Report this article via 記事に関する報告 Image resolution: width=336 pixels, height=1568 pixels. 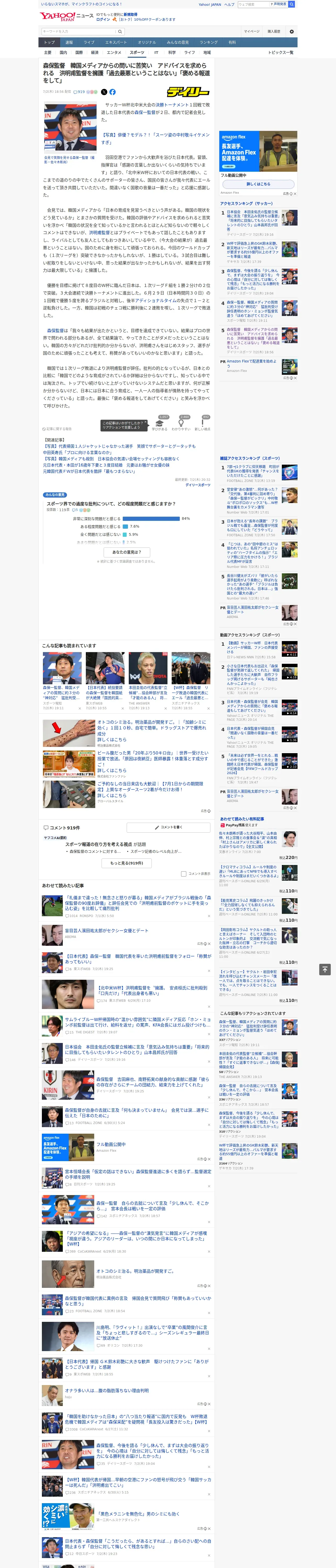[57, 429]
